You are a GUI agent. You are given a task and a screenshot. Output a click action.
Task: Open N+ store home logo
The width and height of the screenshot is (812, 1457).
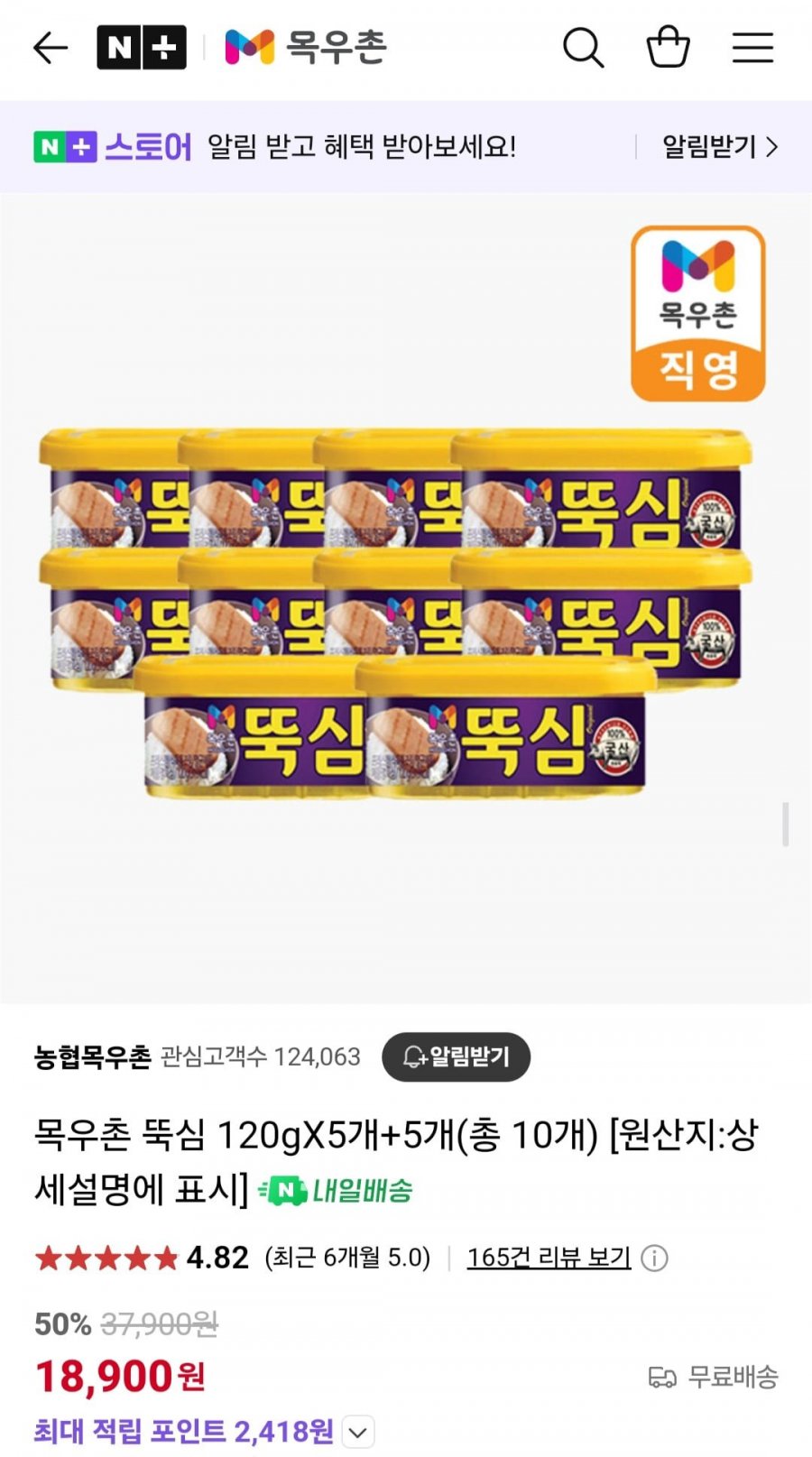[x=142, y=48]
